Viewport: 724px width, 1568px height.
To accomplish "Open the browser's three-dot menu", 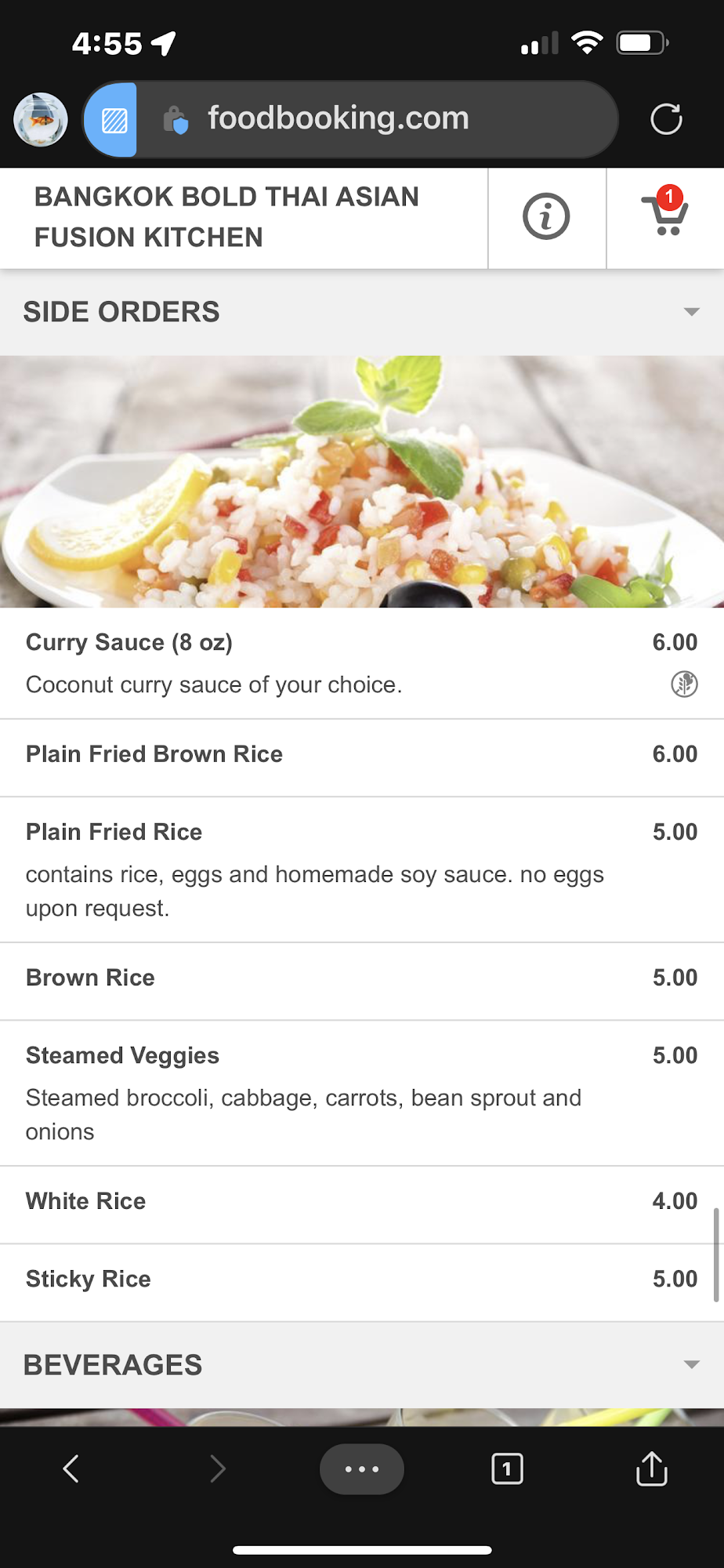I will tap(362, 1468).
